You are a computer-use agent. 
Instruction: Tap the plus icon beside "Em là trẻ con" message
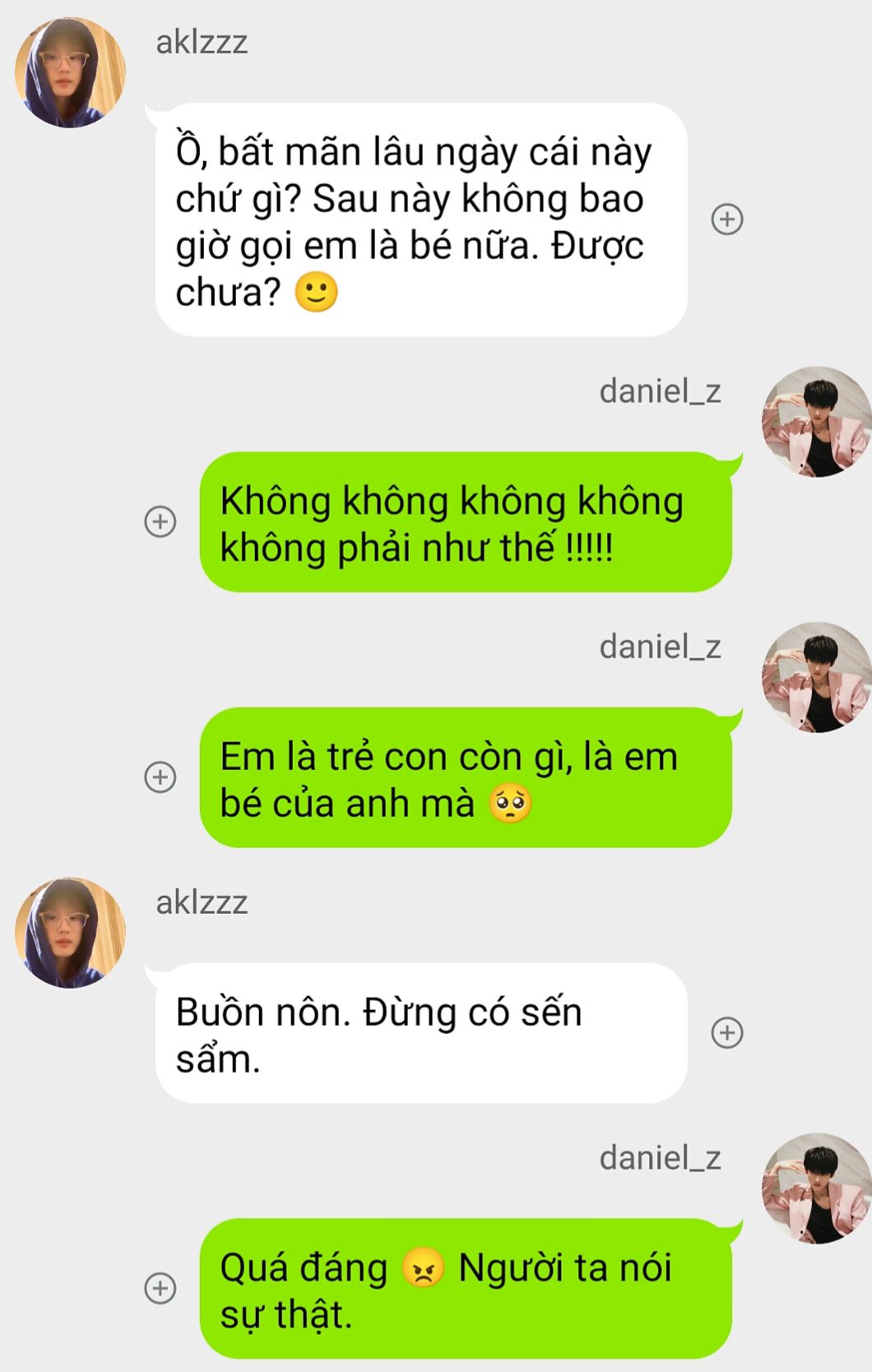point(160,777)
